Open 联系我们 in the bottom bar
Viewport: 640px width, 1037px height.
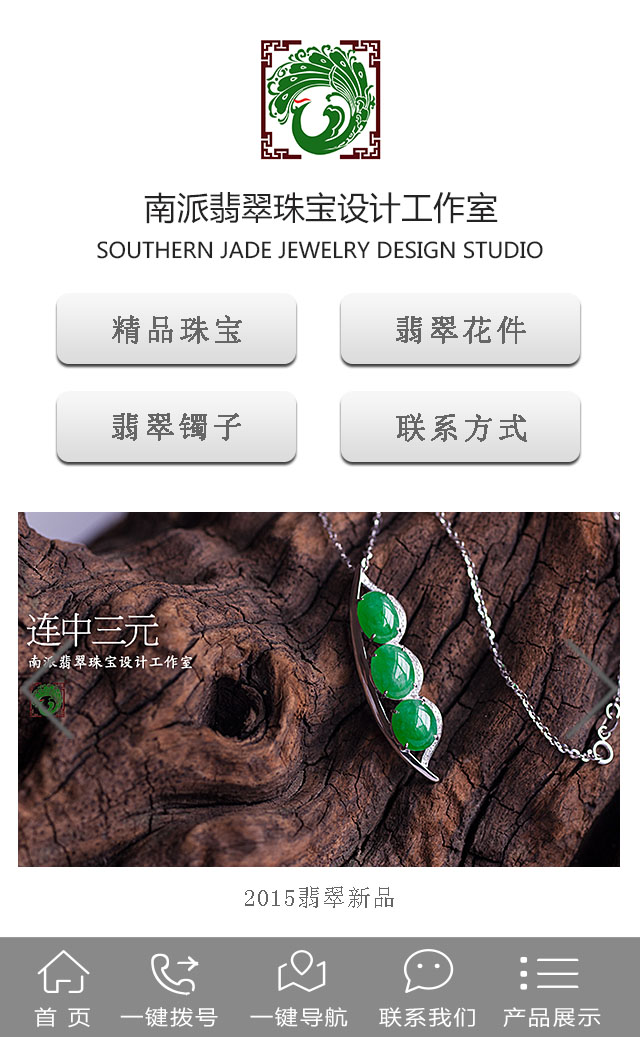[x=428, y=988]
